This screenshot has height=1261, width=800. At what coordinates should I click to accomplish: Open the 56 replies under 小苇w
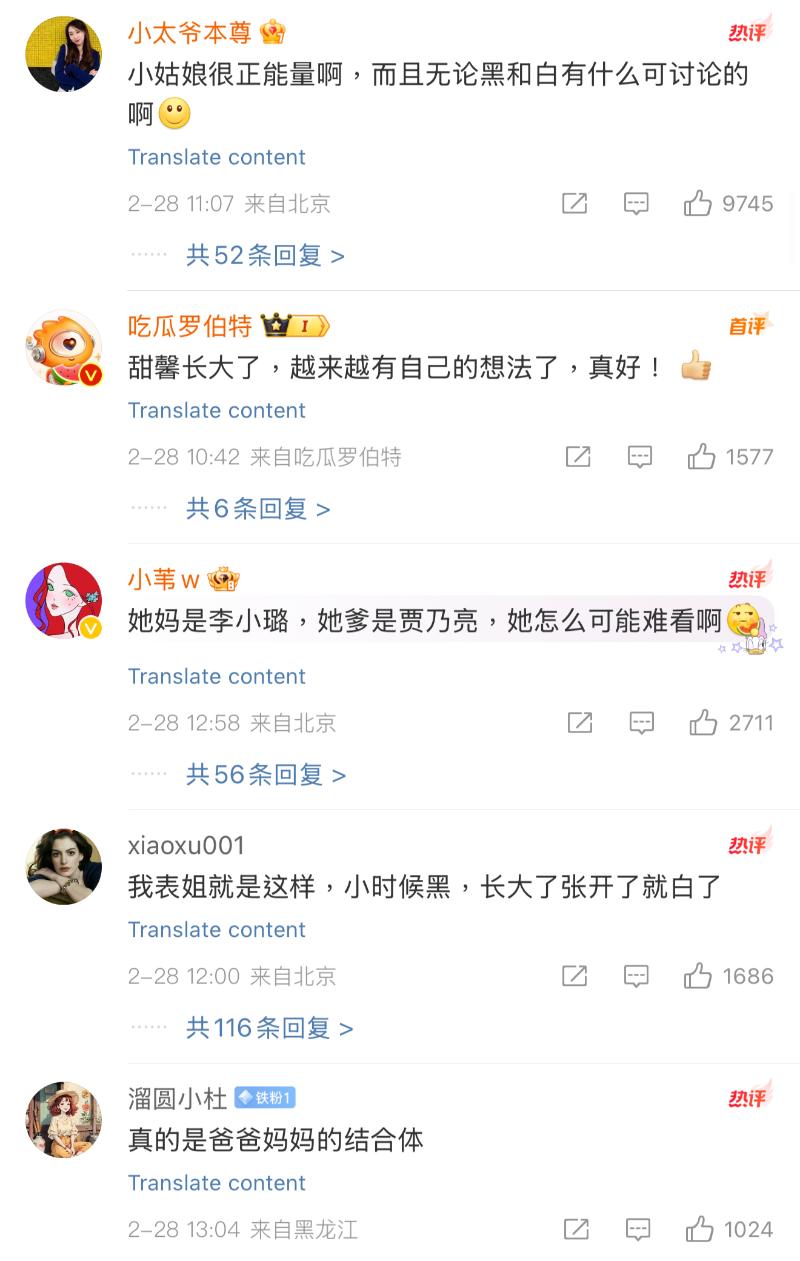coord(266,775)
